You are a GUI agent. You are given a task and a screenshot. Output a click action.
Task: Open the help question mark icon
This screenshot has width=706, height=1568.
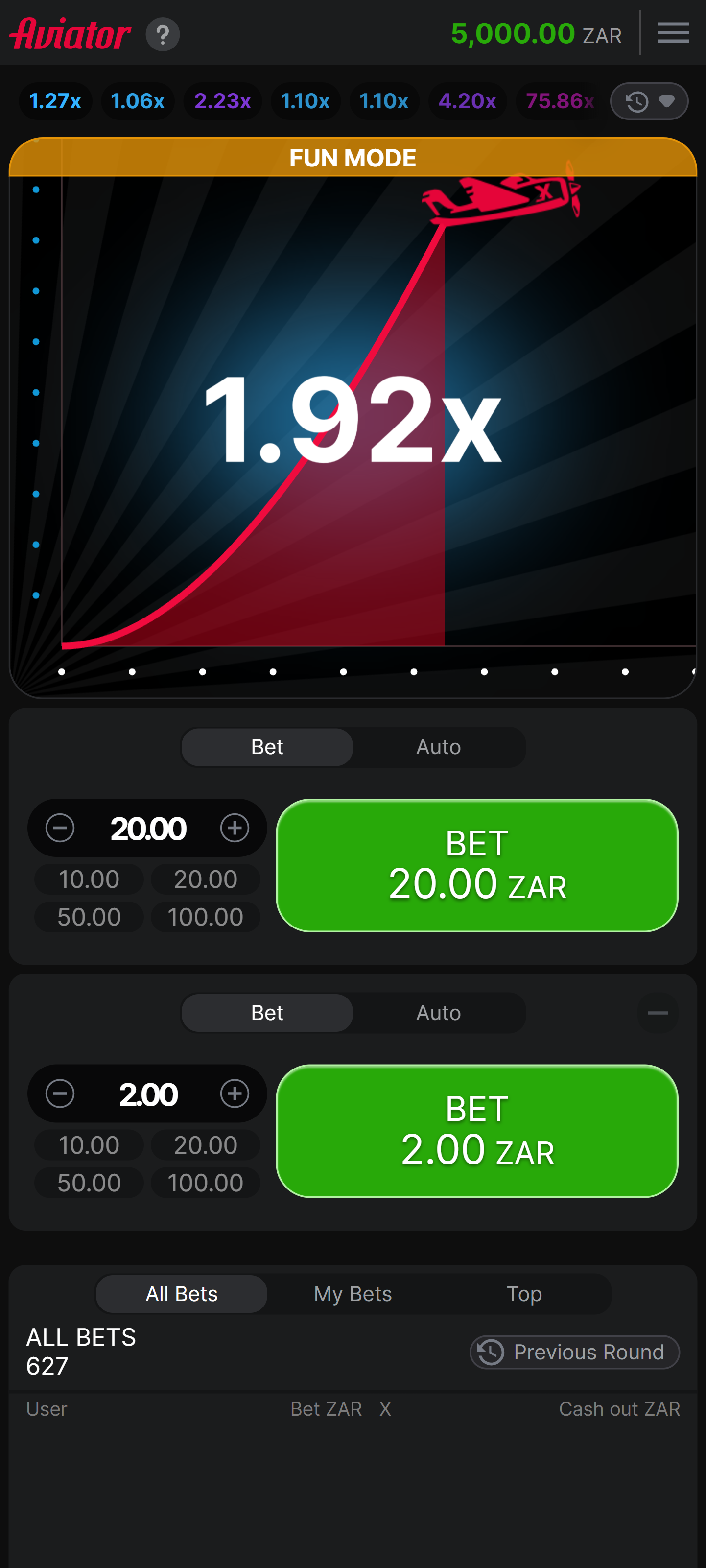coord(162,35)
